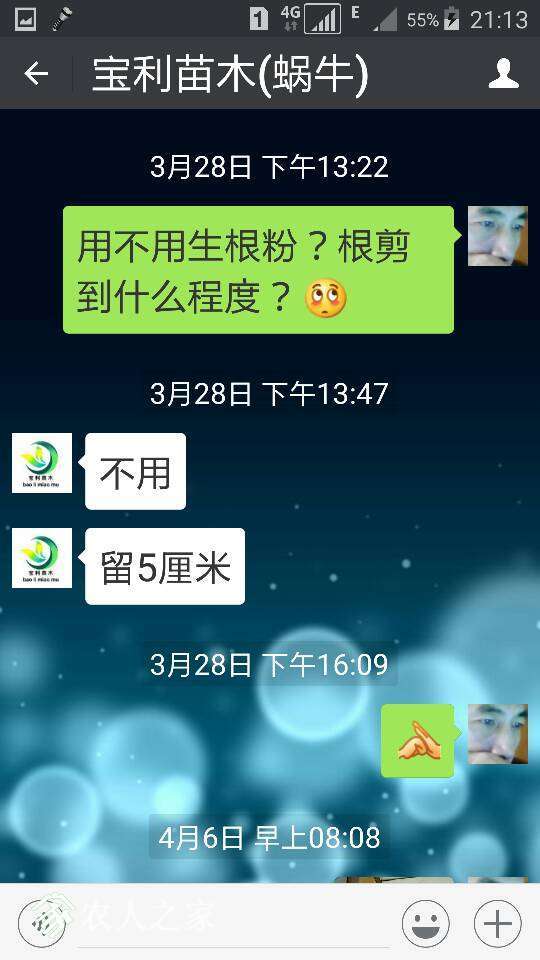Open the emoji sticker picker
This screenshot has height=960, width=540.
tap(426, 923)
